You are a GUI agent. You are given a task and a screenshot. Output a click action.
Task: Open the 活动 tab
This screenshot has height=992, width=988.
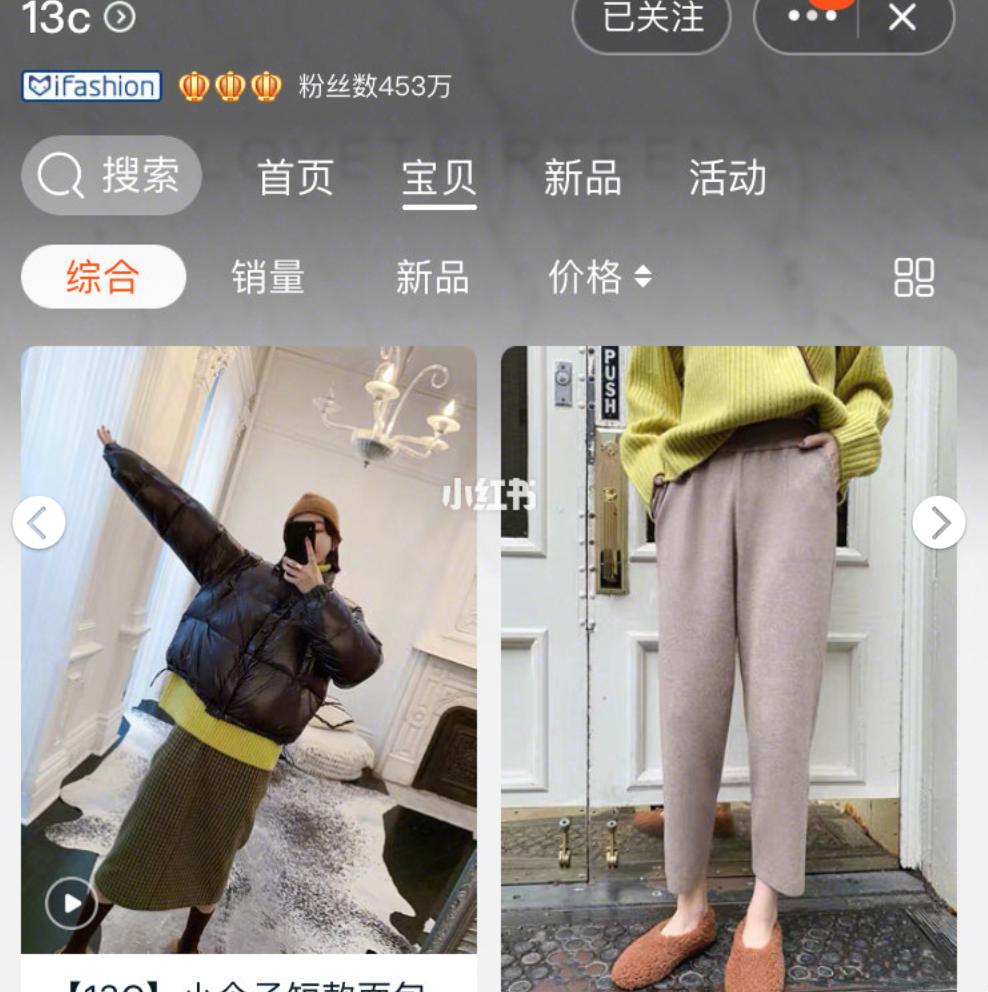pyautogui.click(x=726, y=179)
